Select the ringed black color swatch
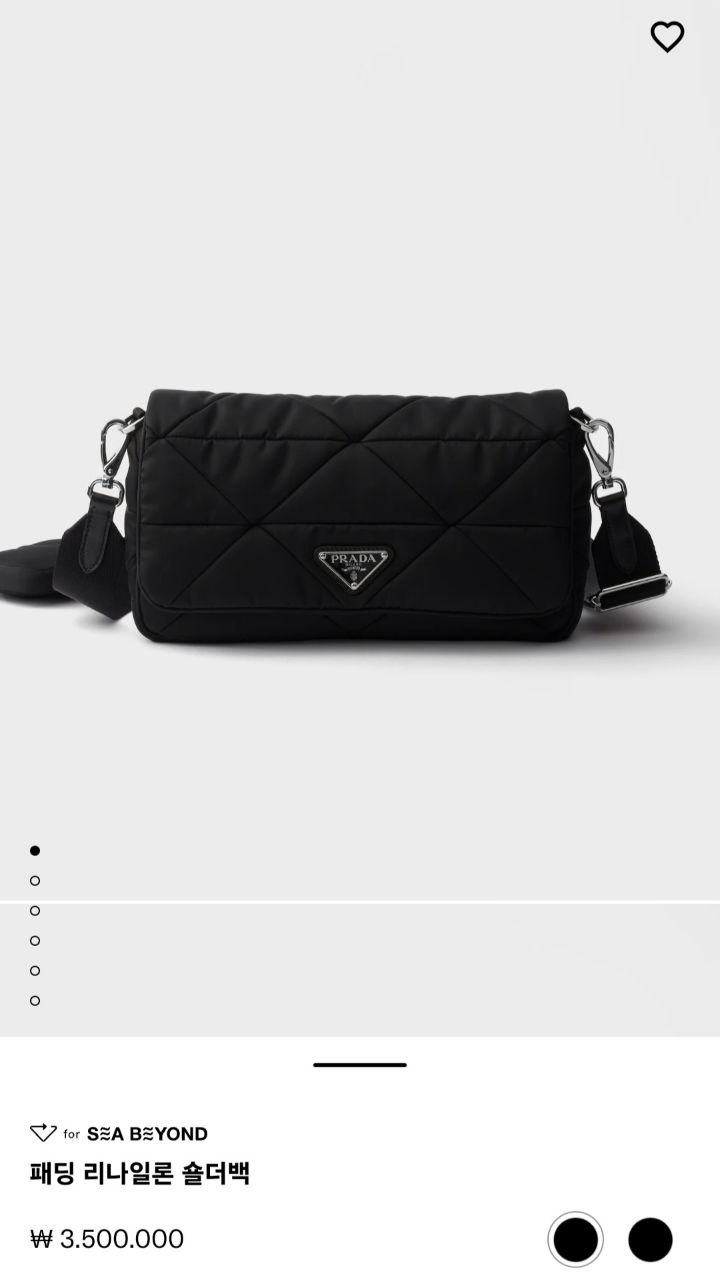 point(576,1240)
